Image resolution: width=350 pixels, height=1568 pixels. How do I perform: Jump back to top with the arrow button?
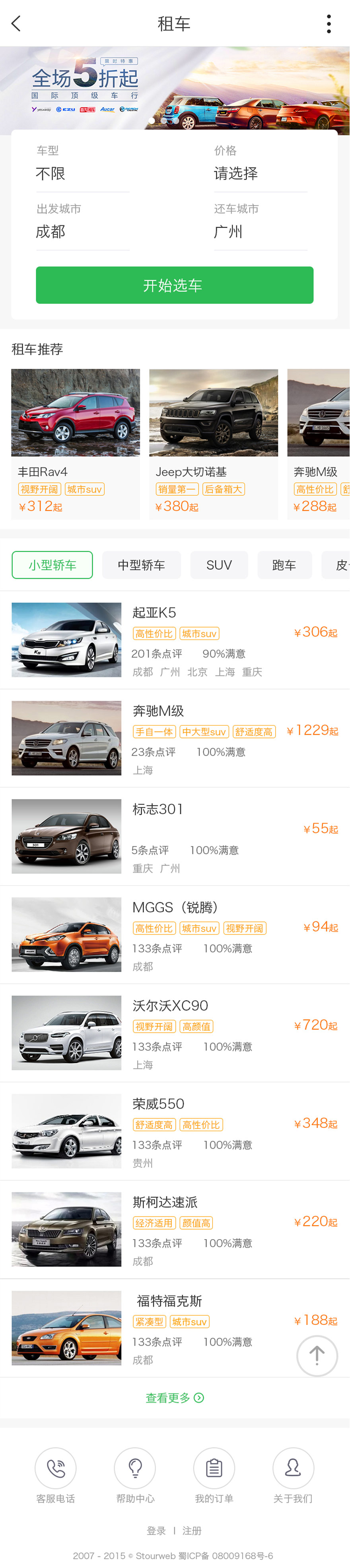[x=317, y=1356]
